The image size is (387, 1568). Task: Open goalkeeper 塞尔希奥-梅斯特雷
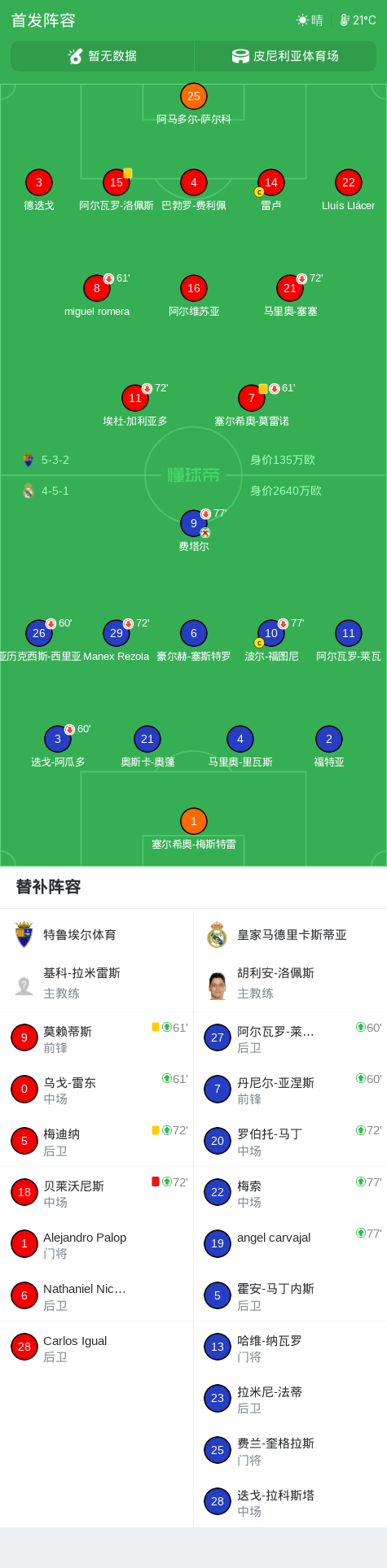coord(194,830)
